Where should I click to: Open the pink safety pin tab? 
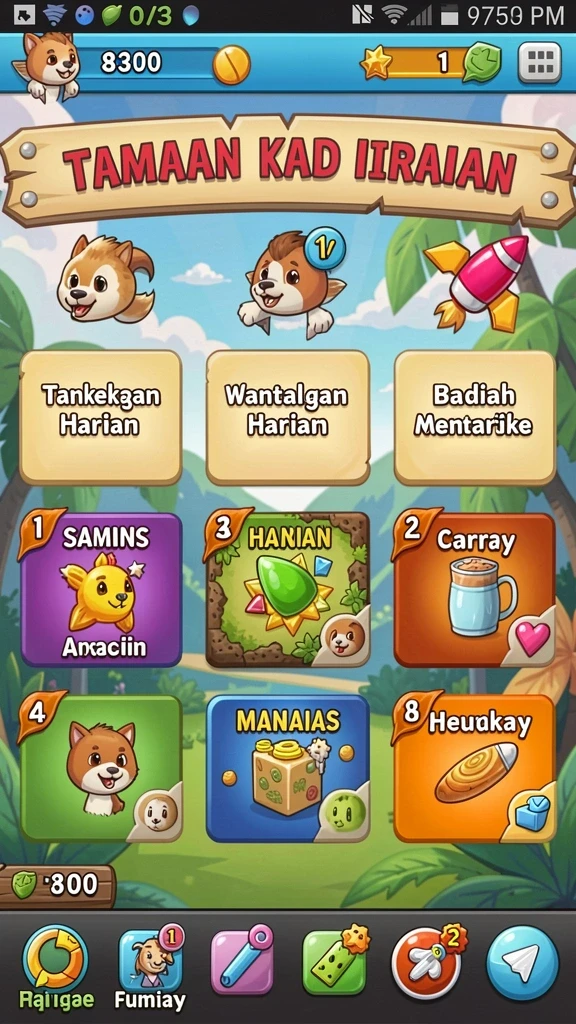pos(242,961)
